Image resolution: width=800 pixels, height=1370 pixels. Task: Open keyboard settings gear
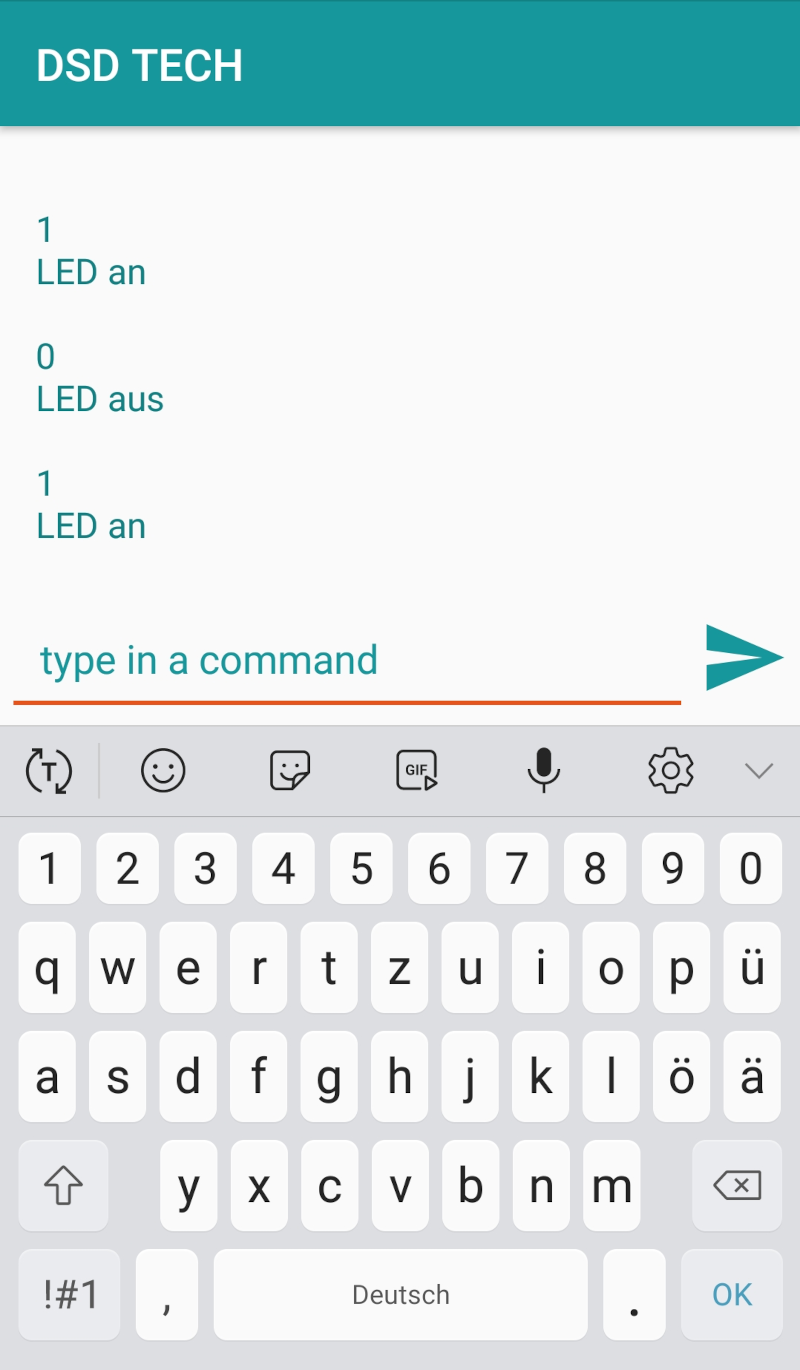[670, 770]
